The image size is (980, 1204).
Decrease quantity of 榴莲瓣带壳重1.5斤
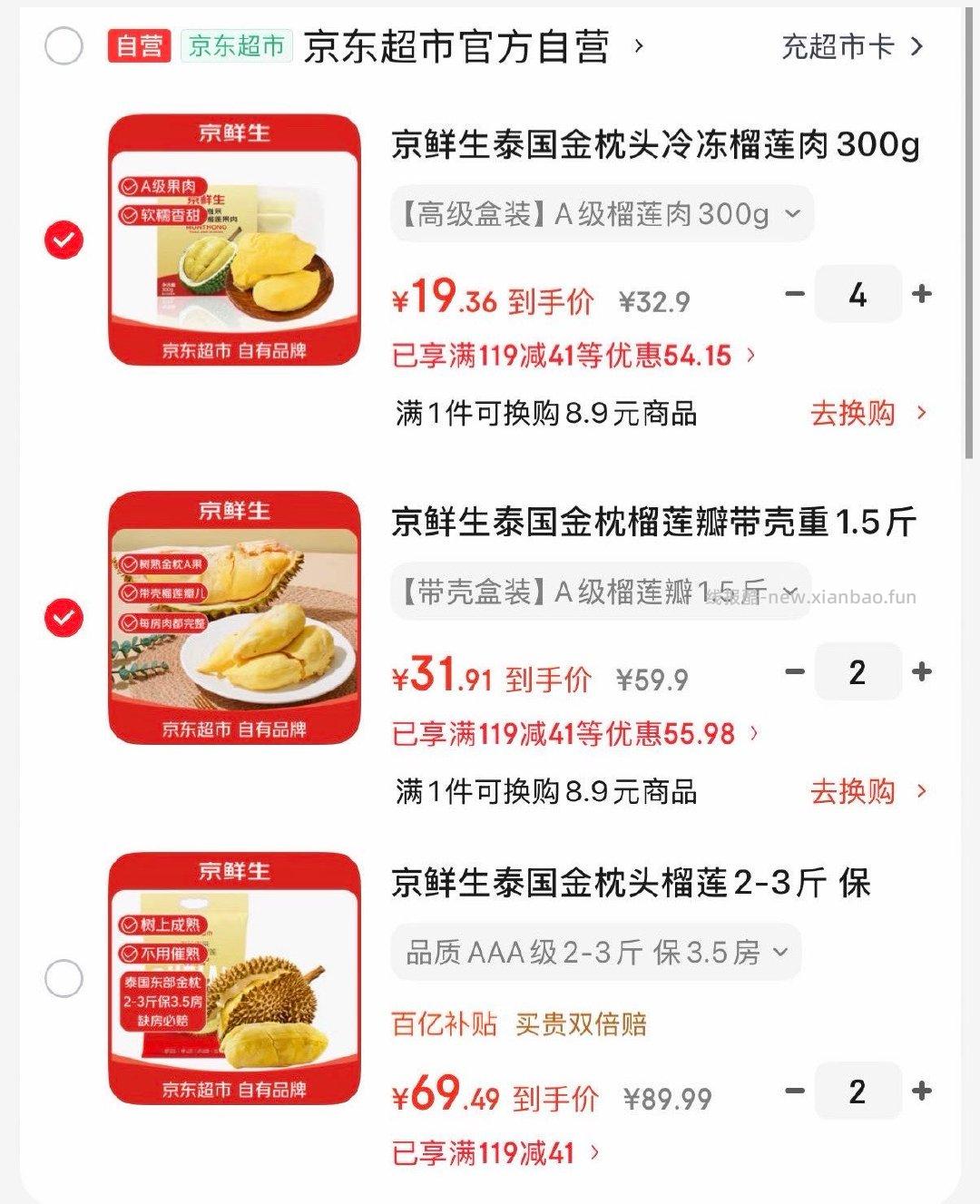point(795,672)
